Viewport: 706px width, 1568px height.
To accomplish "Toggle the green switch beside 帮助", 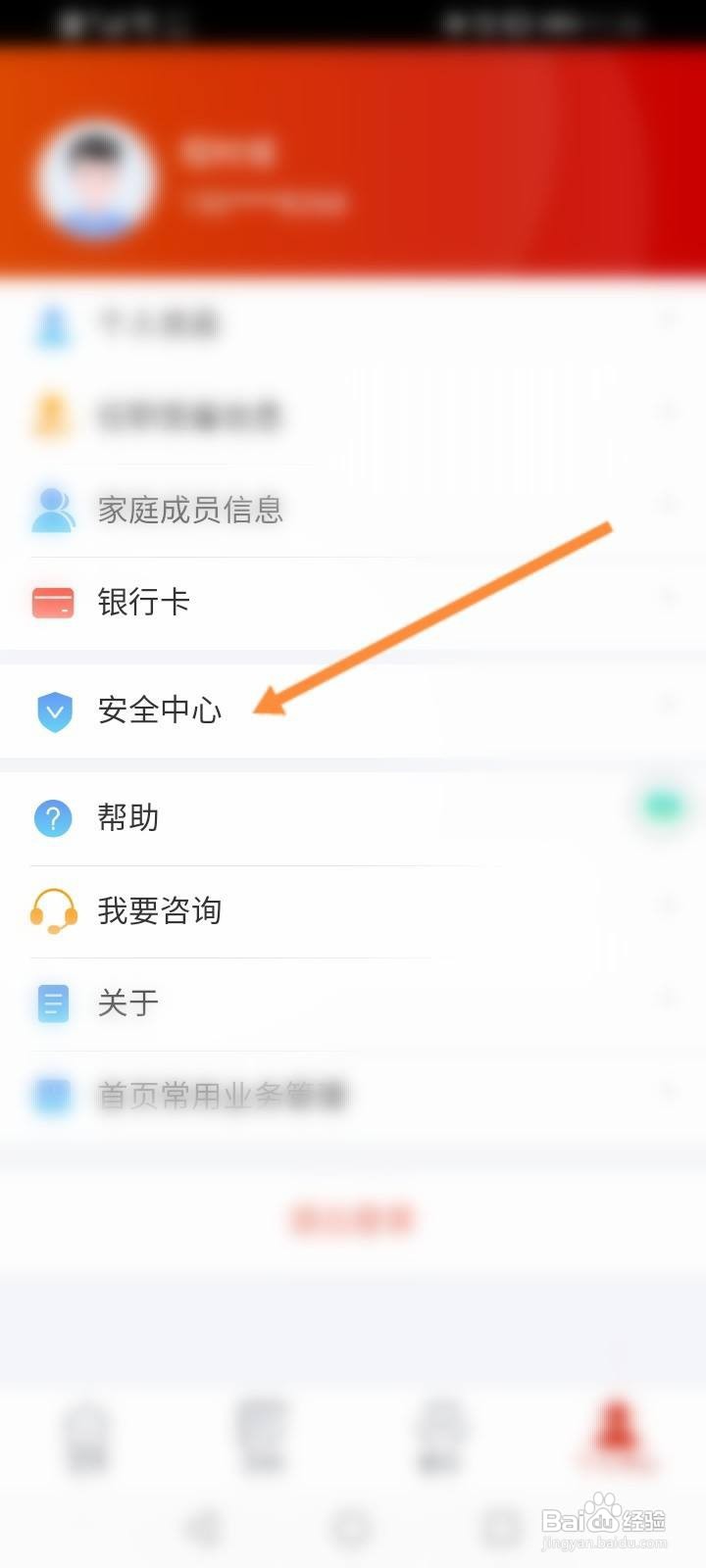I will 663,804.
